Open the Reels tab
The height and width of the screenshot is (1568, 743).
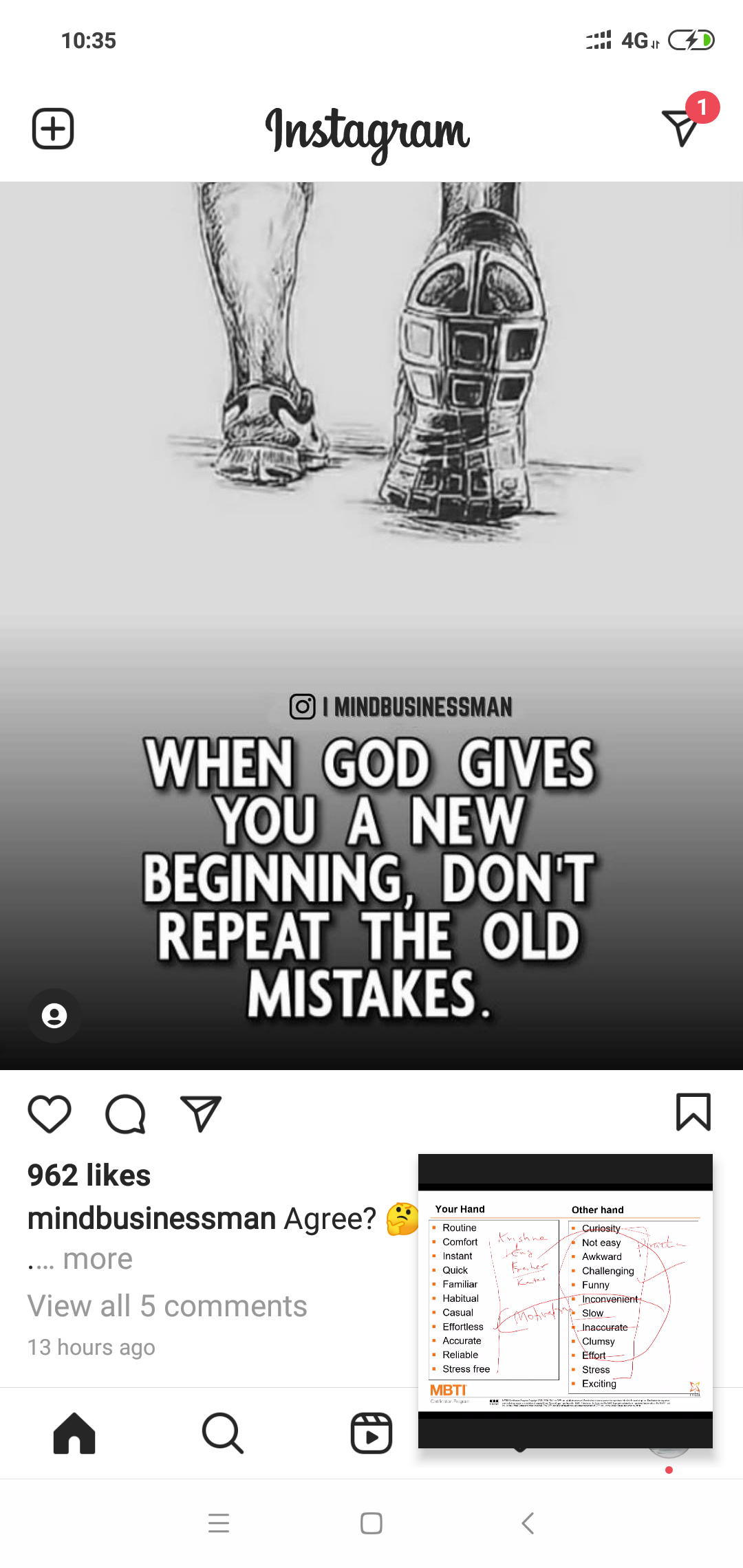[x=371, y=1433]
